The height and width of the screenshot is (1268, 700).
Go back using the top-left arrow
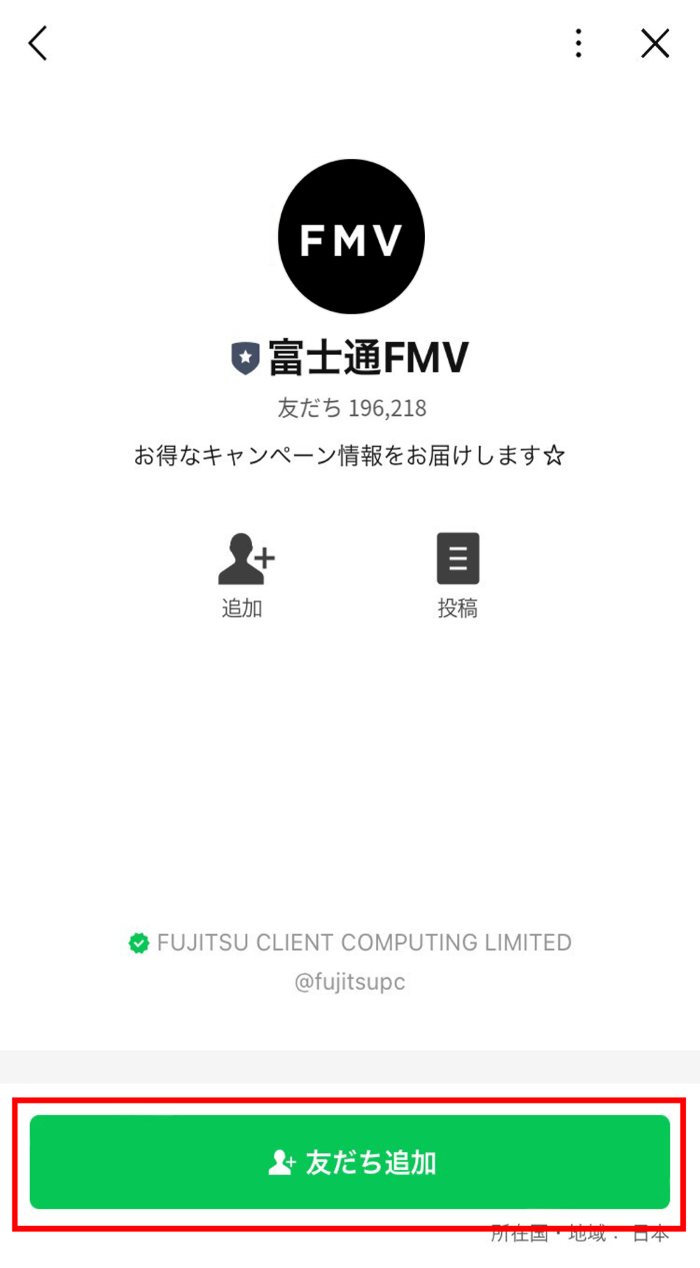coord(38,43)
